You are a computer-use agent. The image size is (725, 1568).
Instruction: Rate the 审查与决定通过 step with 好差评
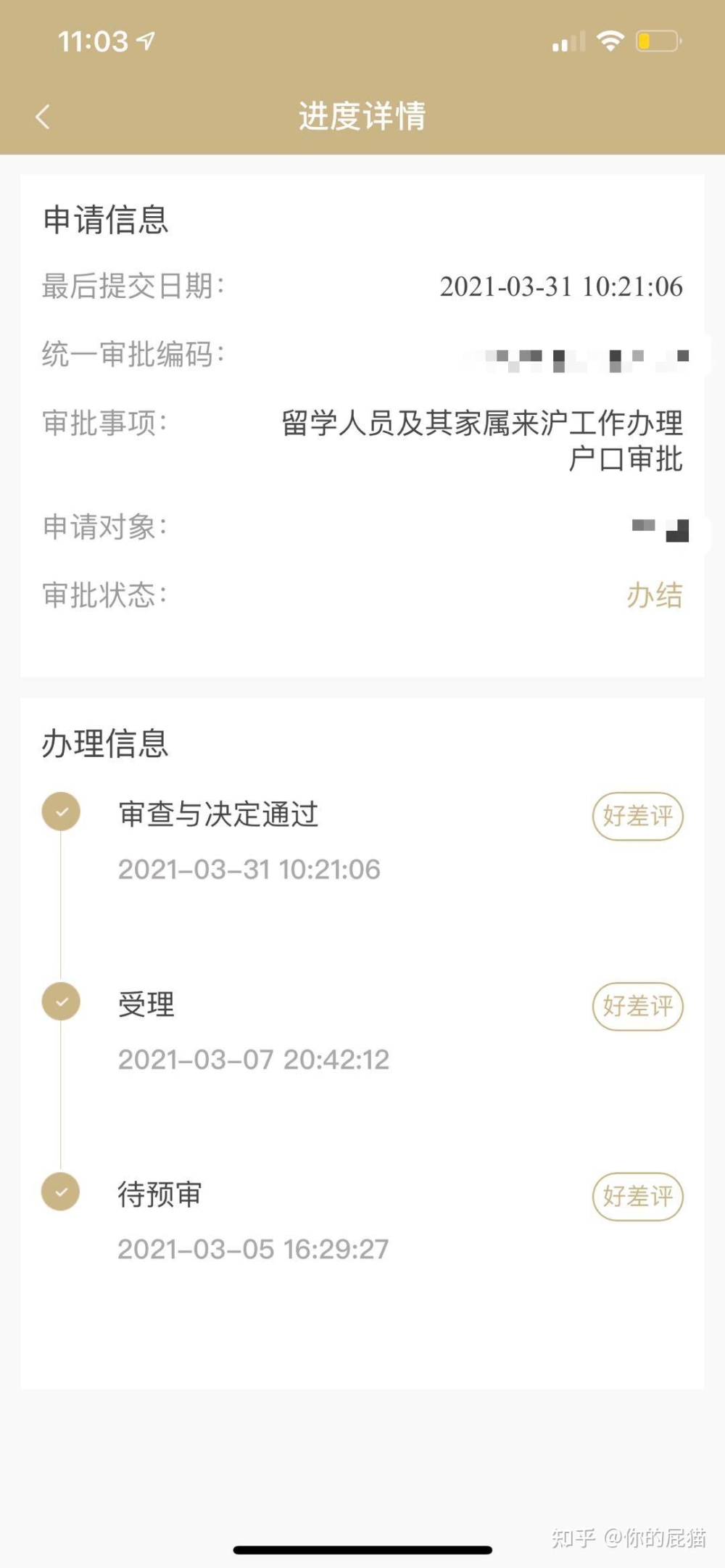click(638, 817)
